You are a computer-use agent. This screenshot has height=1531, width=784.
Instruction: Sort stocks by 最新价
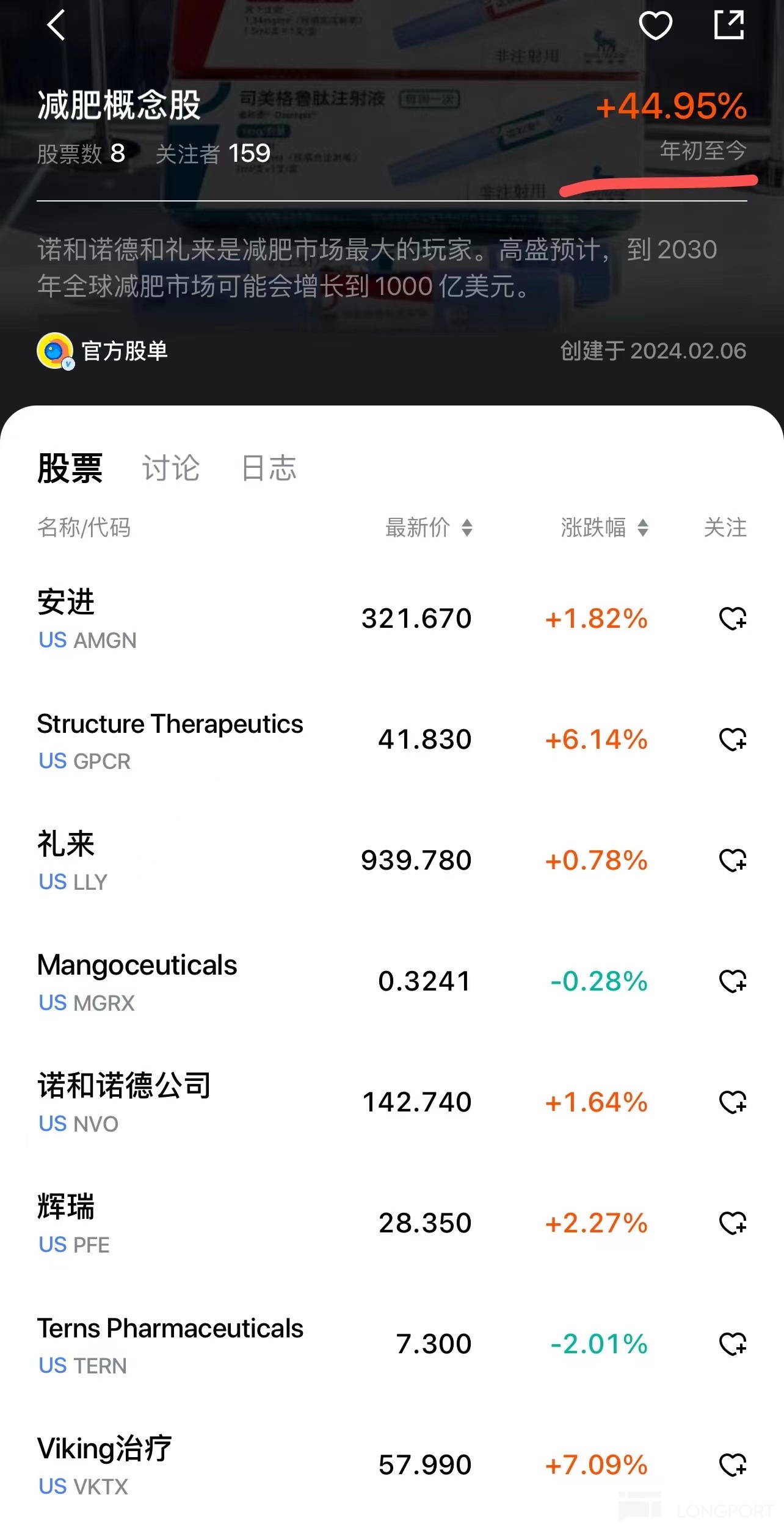tap(429, 528)
